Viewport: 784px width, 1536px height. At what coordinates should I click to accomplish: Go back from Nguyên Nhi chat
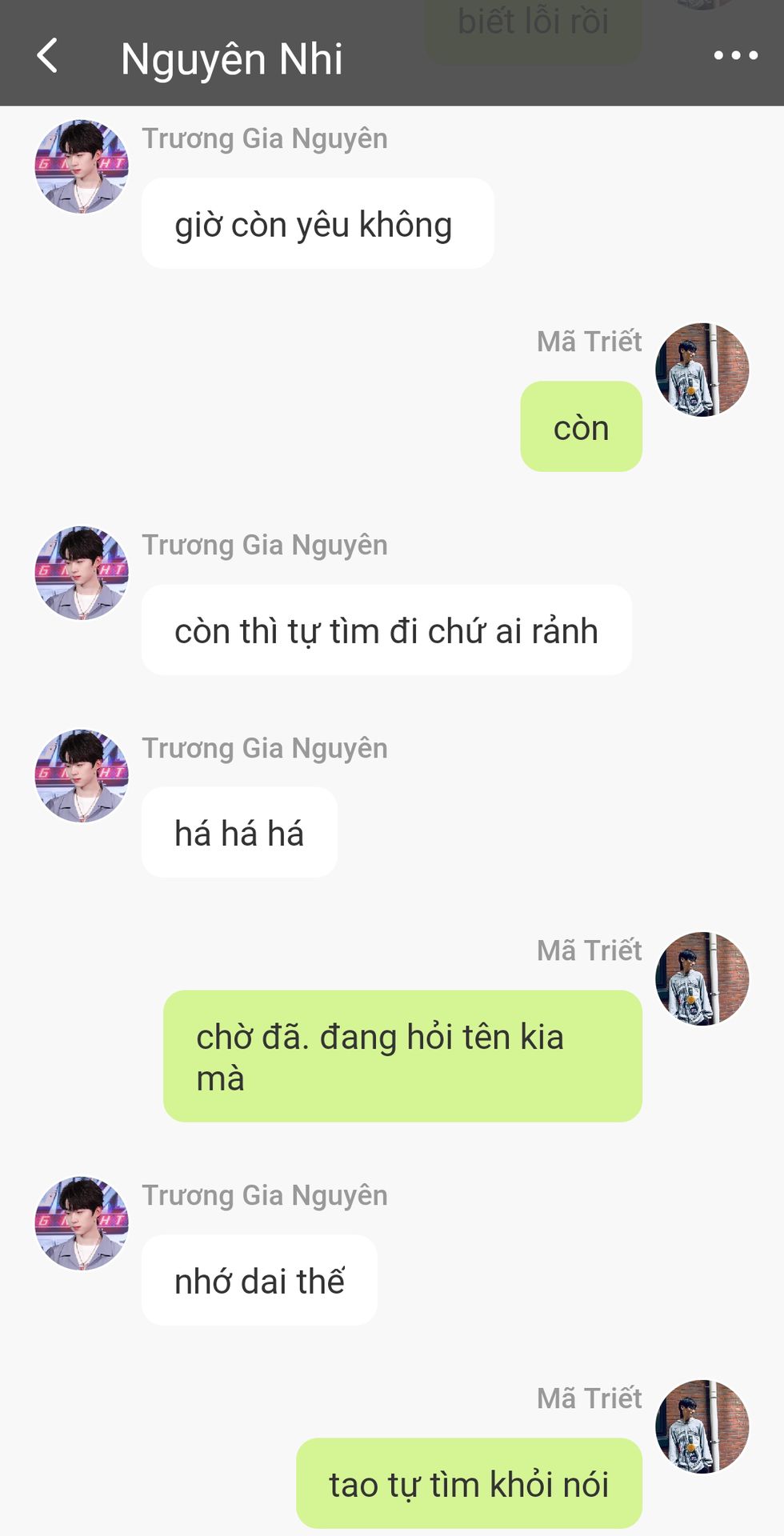click(x=48, y=57)
